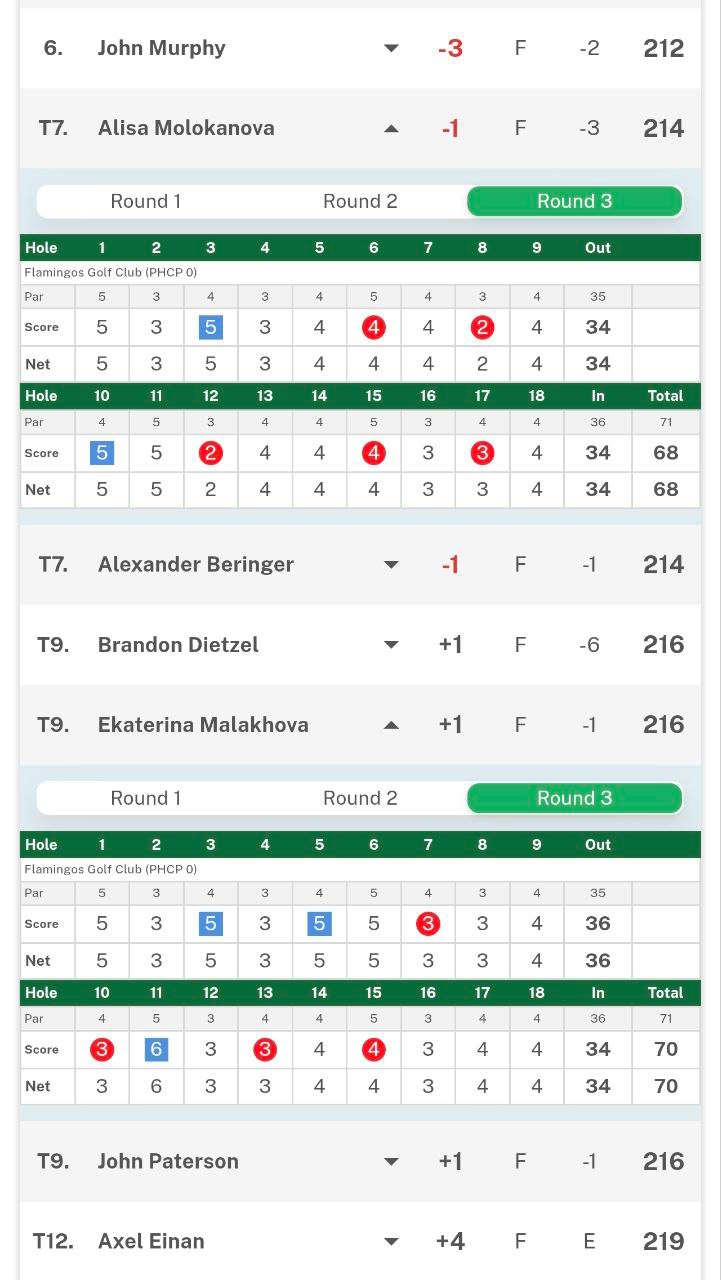Collapse Ekaterina Malakhova's scorecard
The image size is (721, 1280).
pyautogui.click(x=391, y=725)
